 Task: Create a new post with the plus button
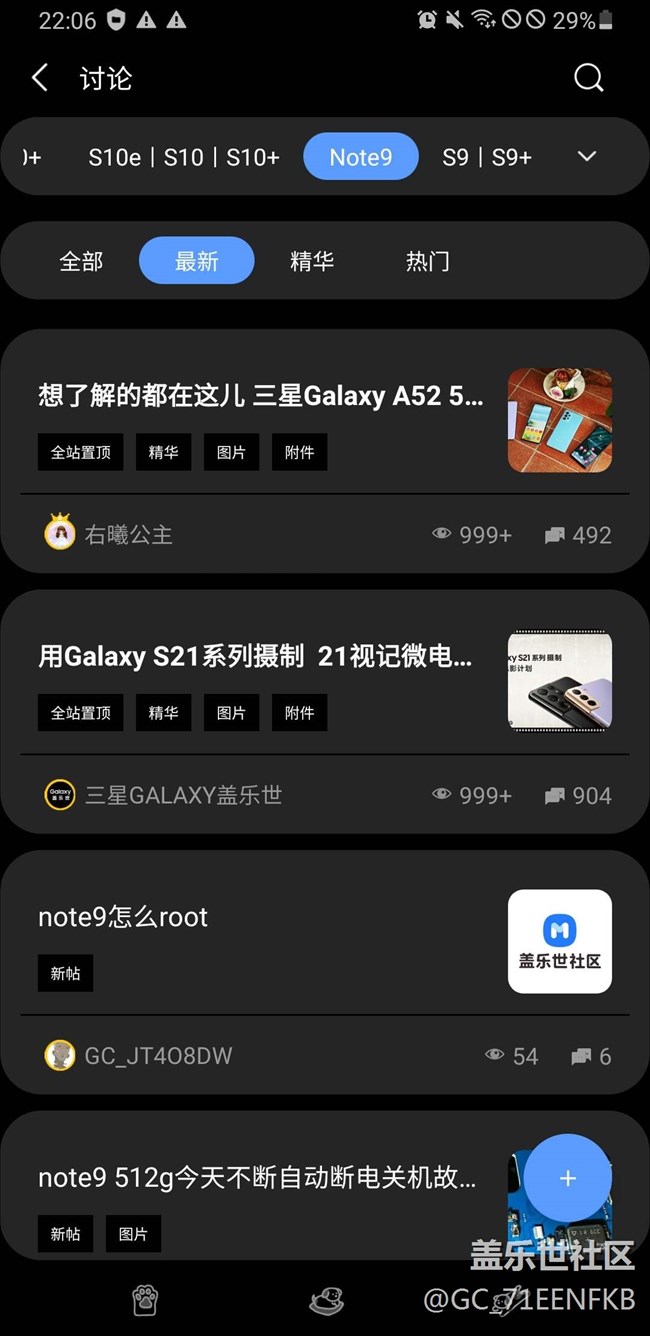[567, 1178]
